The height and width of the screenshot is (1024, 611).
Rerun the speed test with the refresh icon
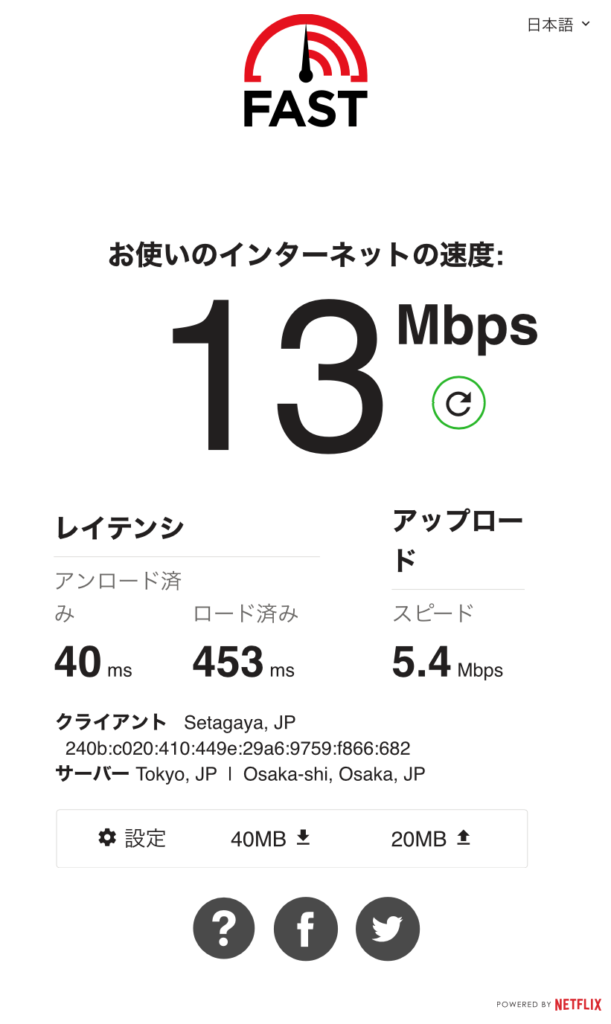[x=459, y=403]
